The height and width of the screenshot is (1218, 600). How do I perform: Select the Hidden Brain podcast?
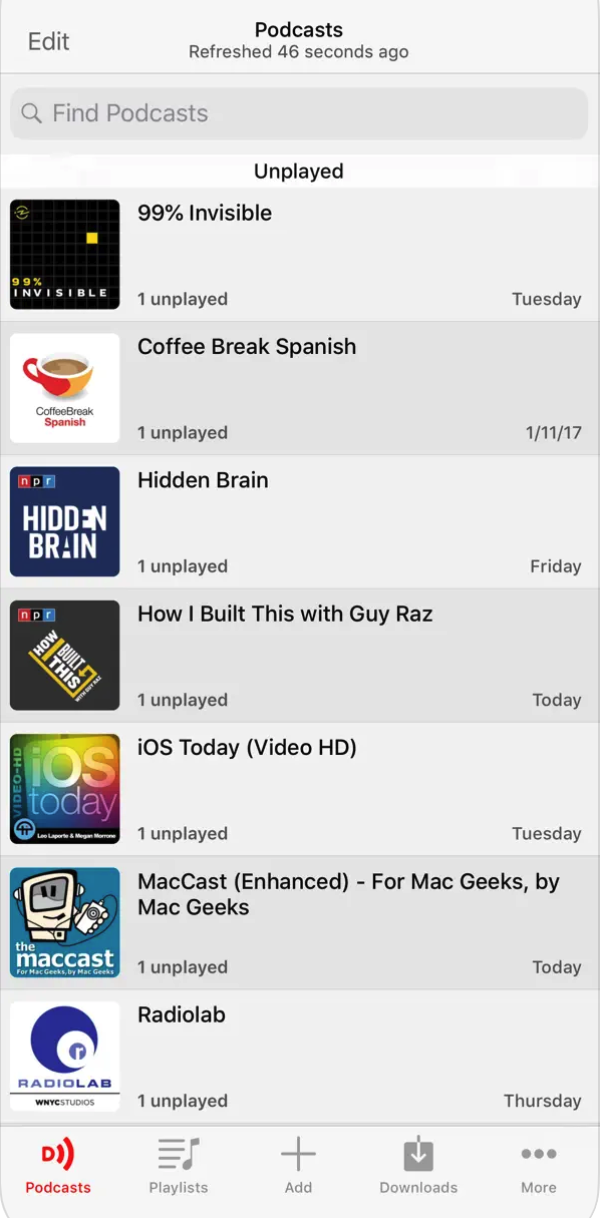pos(300,522)
